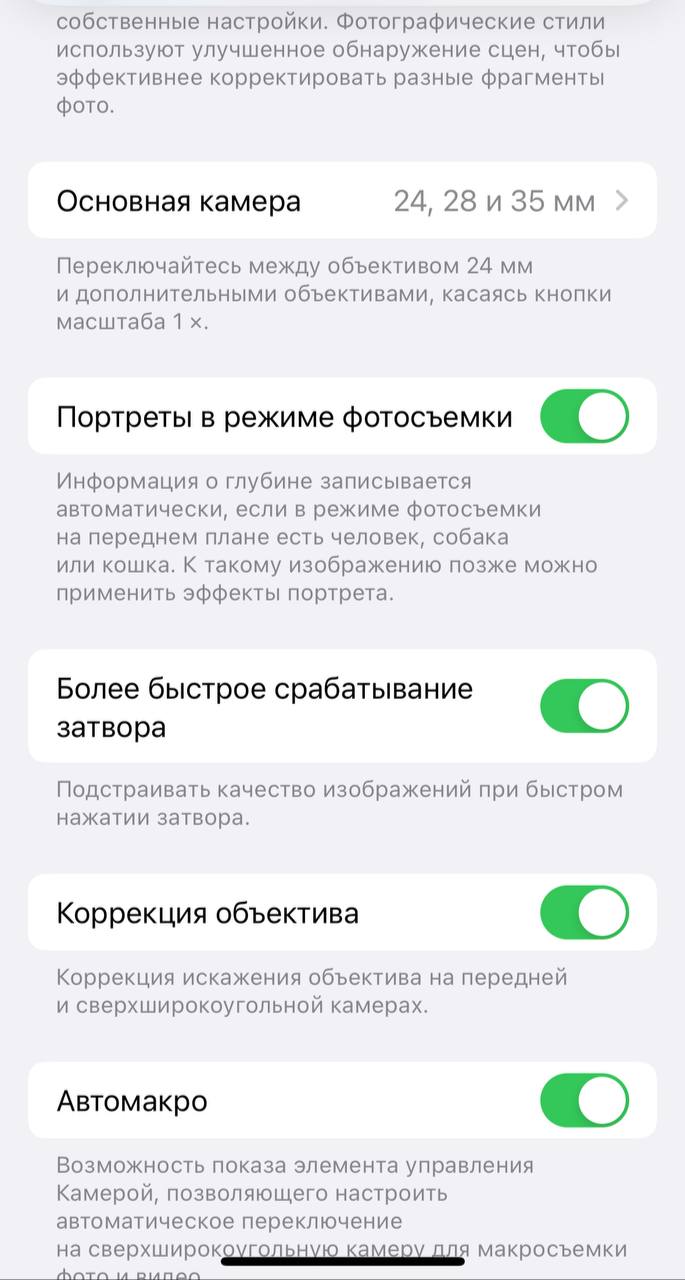Disable Портреты в режиме фотосъемки toggle
This screenshot has width=685, height=1280.
coord(584,416)
